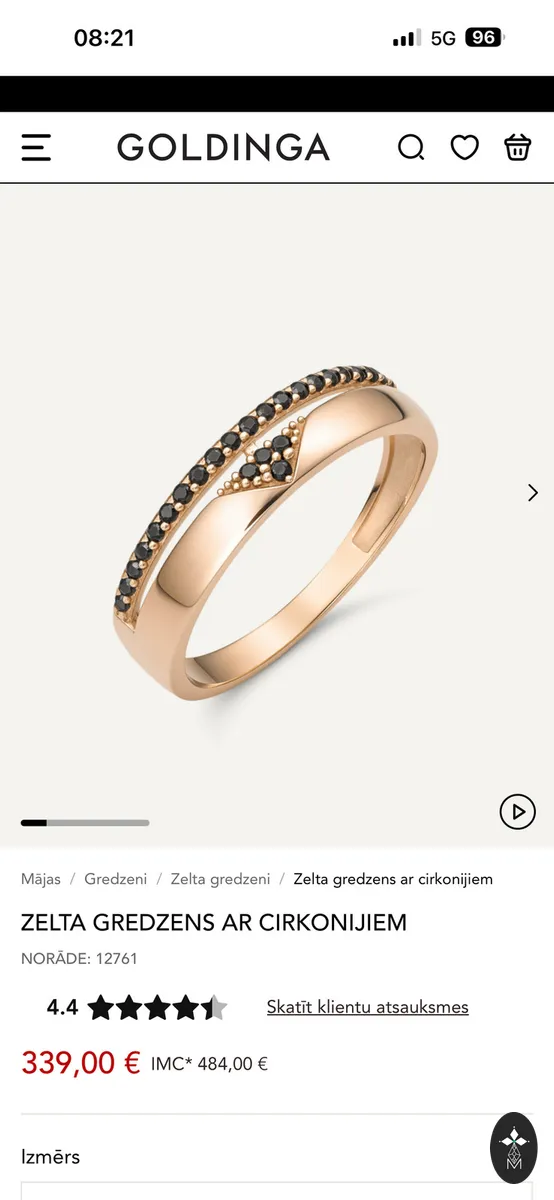Open the shopping basket

tap(517, 147)
